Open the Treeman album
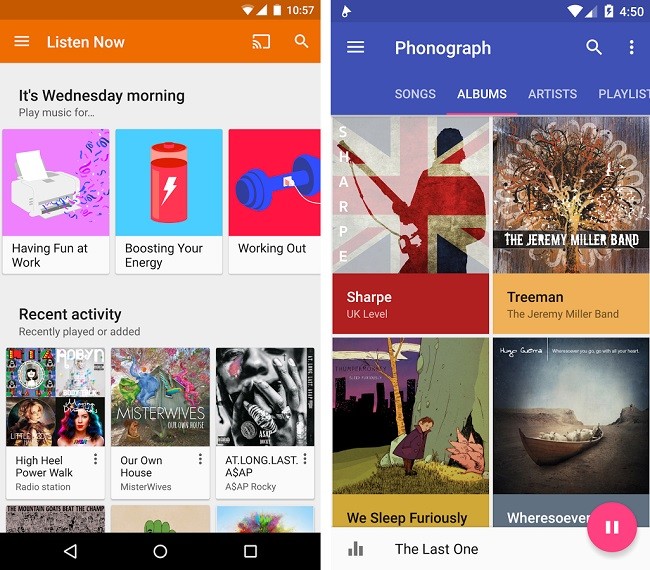Image resolution: width=650 pixels, height=570 pixels. pyautogui.click(x=571, y=225)
